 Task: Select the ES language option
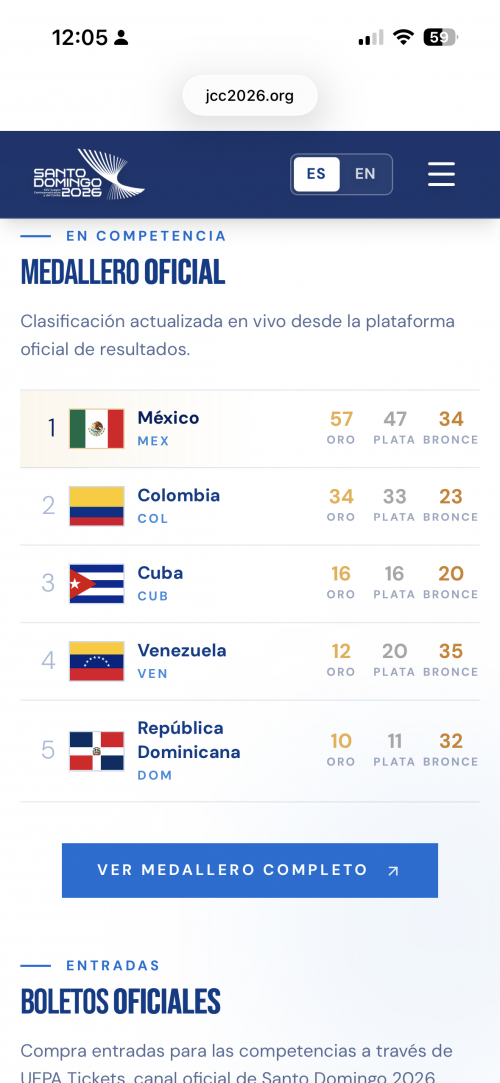tap(316, 174)
